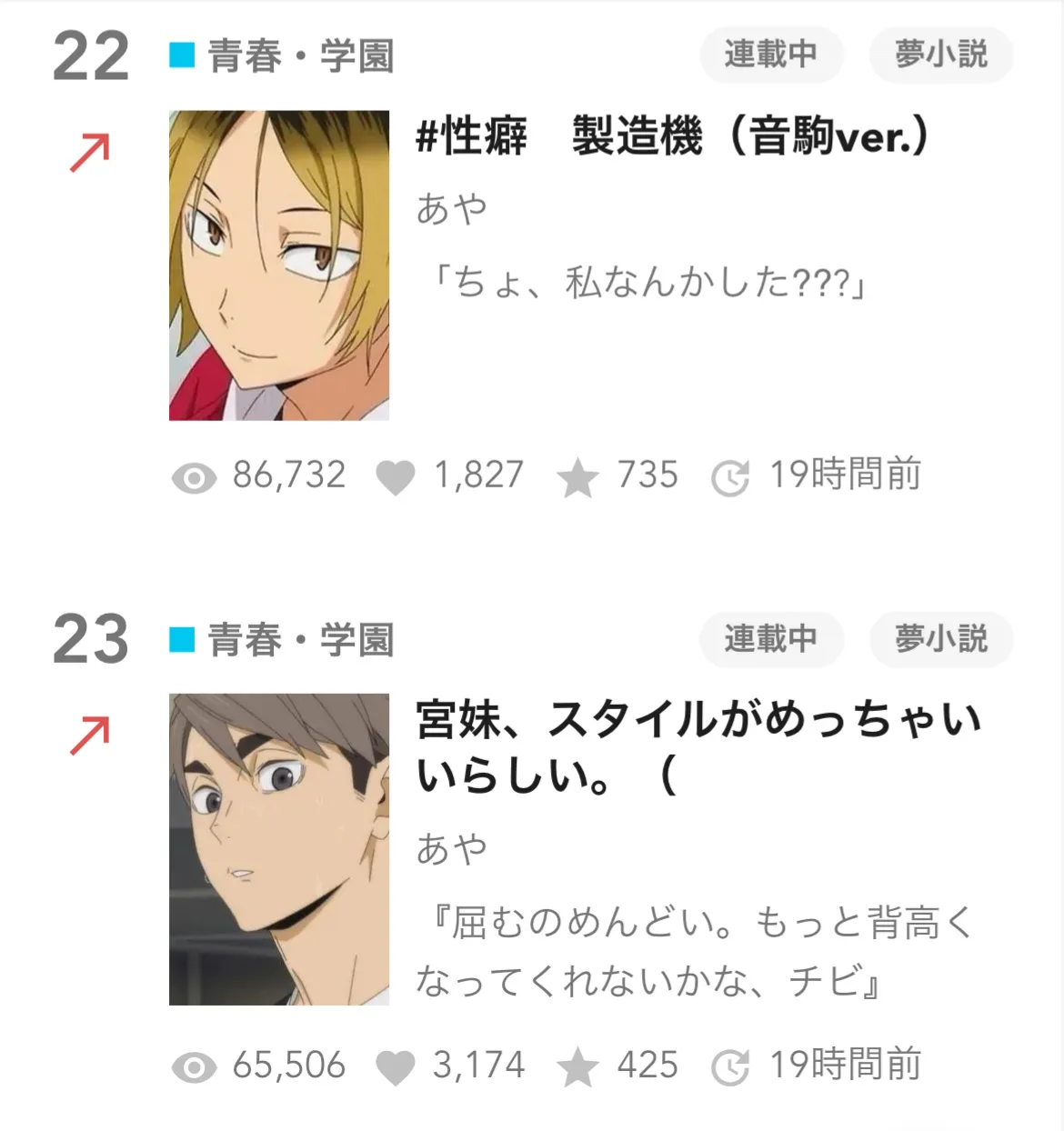Open the 青春・学園 genre on rank 22

[300, 56]
